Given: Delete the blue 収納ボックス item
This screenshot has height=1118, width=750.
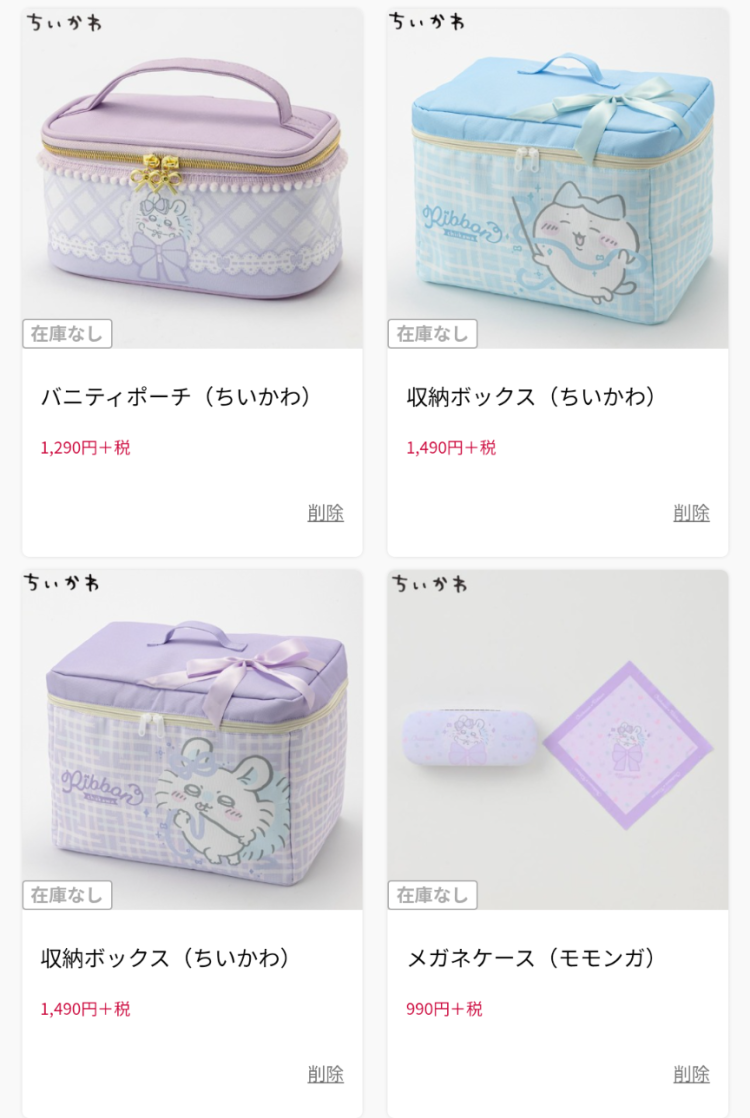Looking at the screenshot, I should [691, 513].
